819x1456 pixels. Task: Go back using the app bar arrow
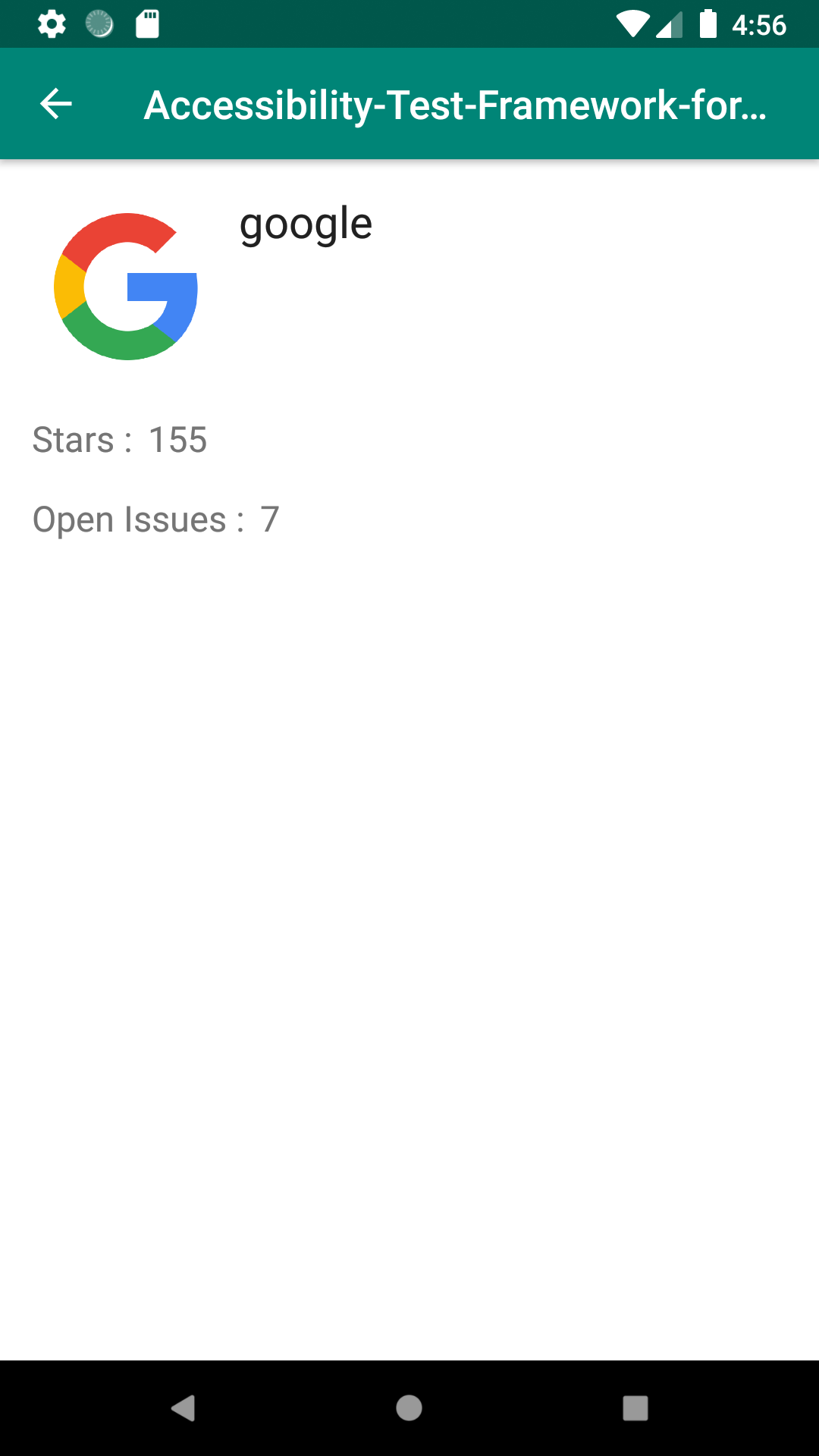click(56, 104)
